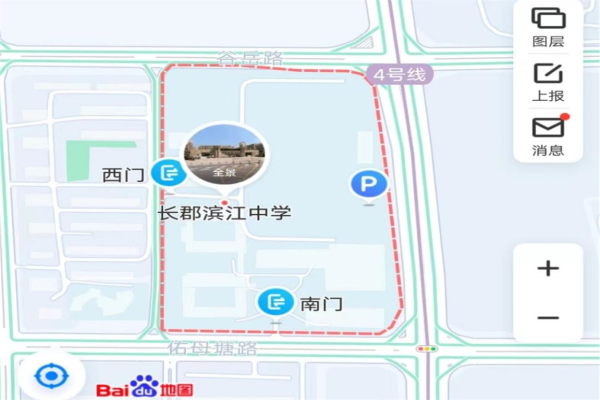The image size is (600, 400).
Task: Select the 南门 south gate marker
Action: [274, 303]
